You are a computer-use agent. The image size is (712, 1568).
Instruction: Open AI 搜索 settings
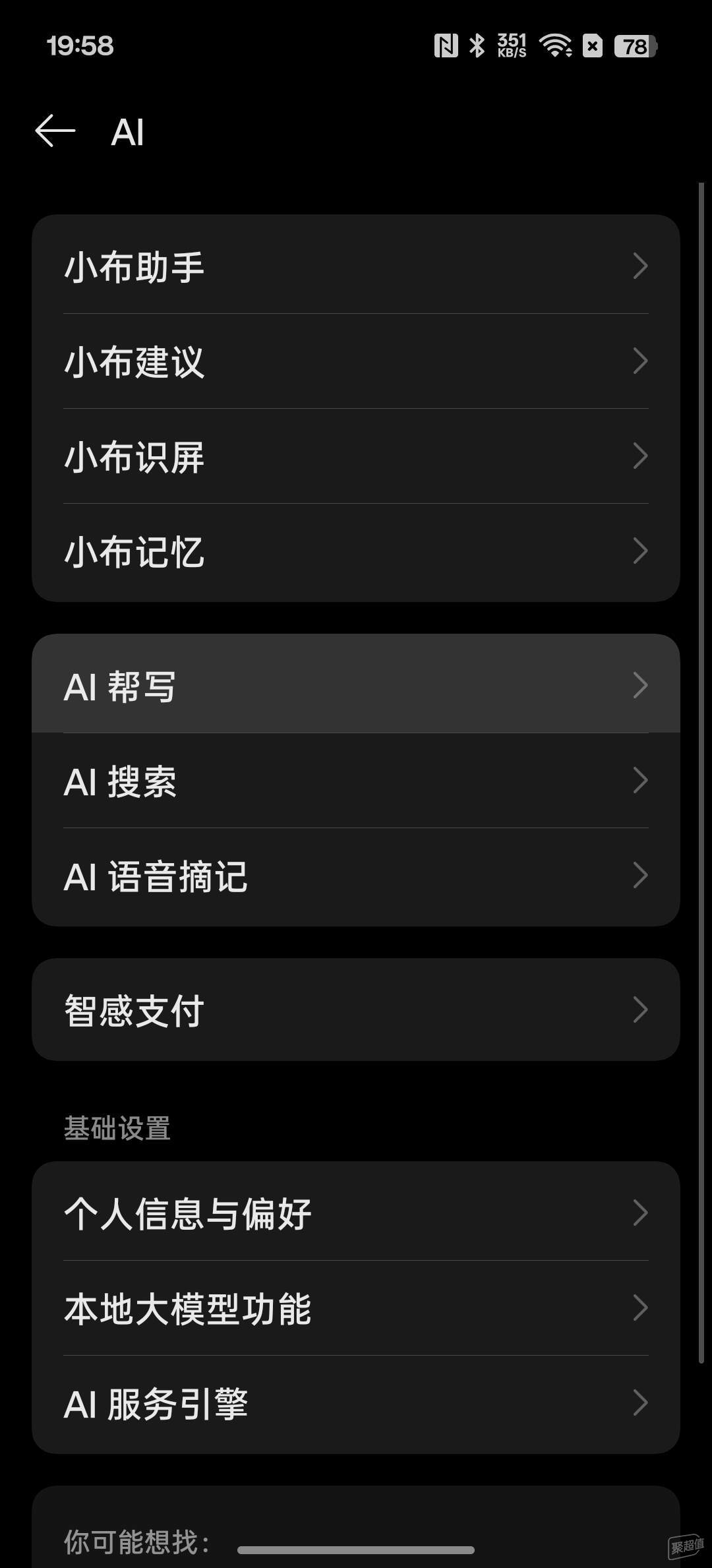(x=355, y=781)
